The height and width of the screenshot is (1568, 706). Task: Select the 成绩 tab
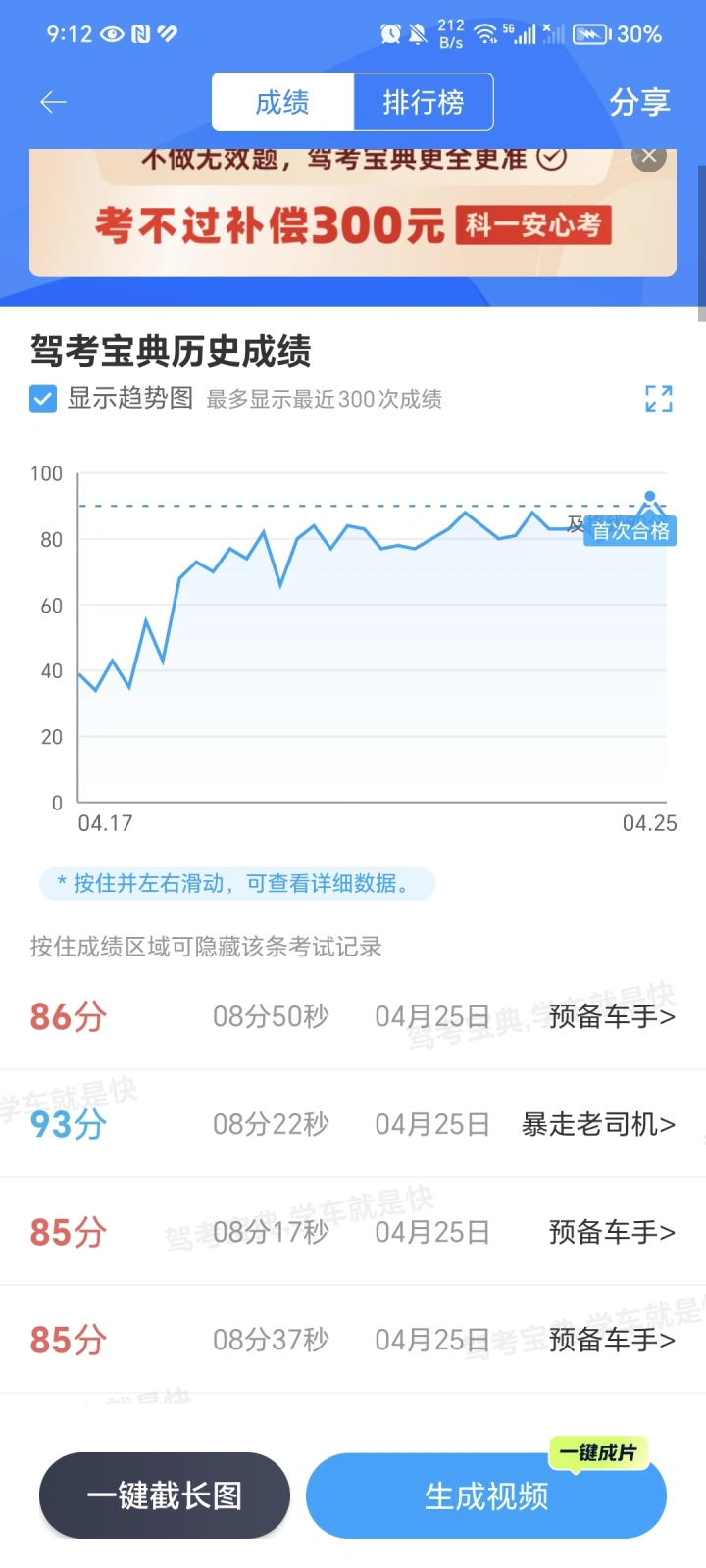click(282, 102)
